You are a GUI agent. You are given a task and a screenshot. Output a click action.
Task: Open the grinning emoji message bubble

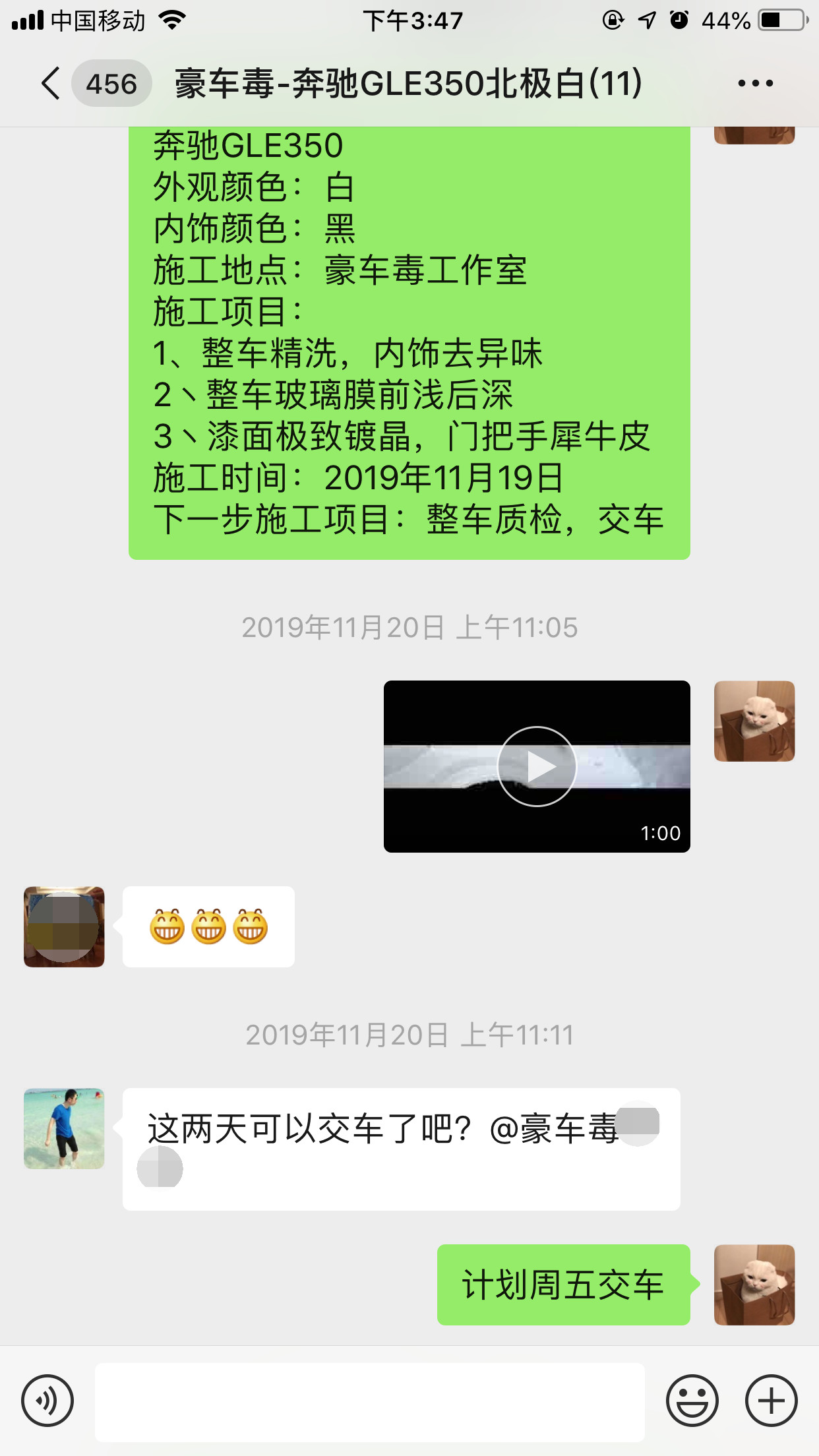208,928
